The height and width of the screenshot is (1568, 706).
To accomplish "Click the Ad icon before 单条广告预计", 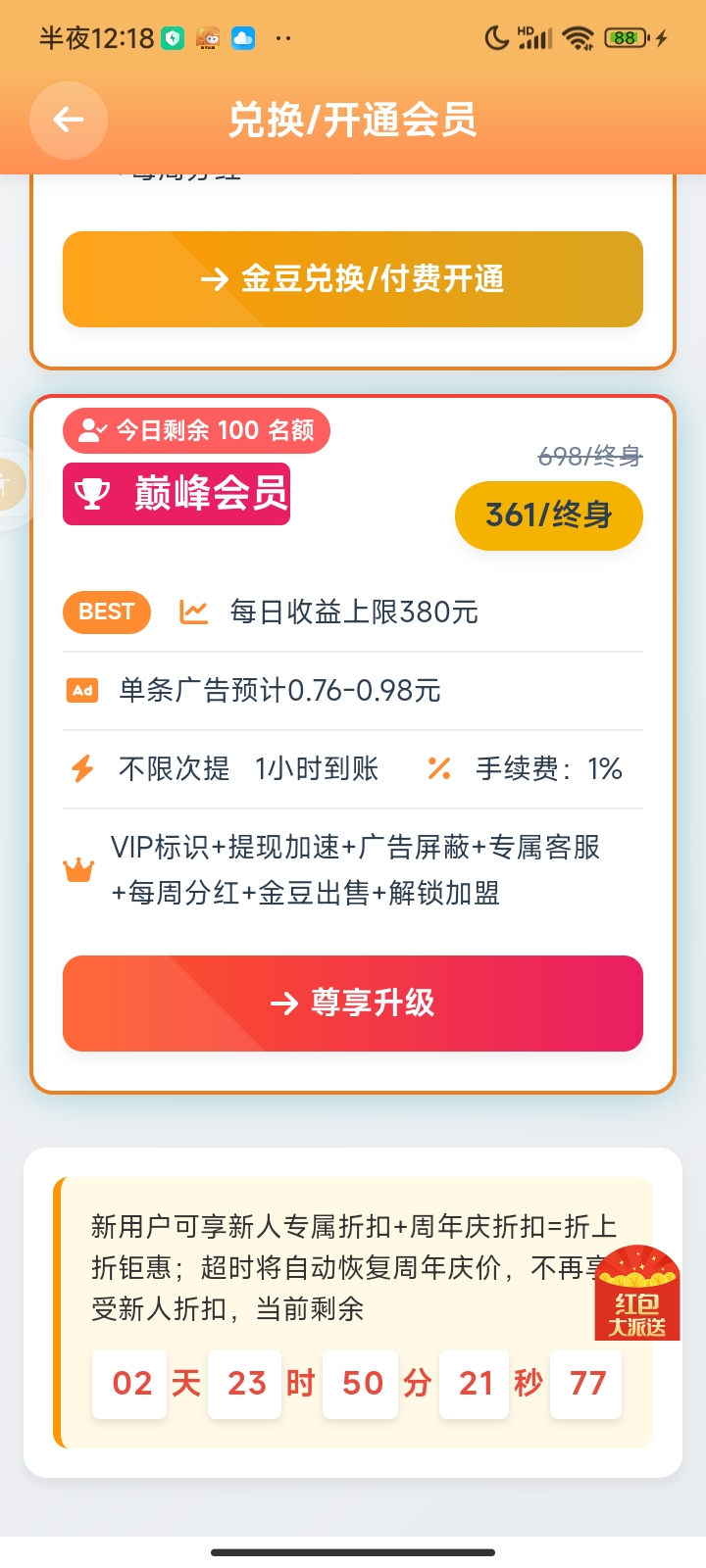I will 80,690.
